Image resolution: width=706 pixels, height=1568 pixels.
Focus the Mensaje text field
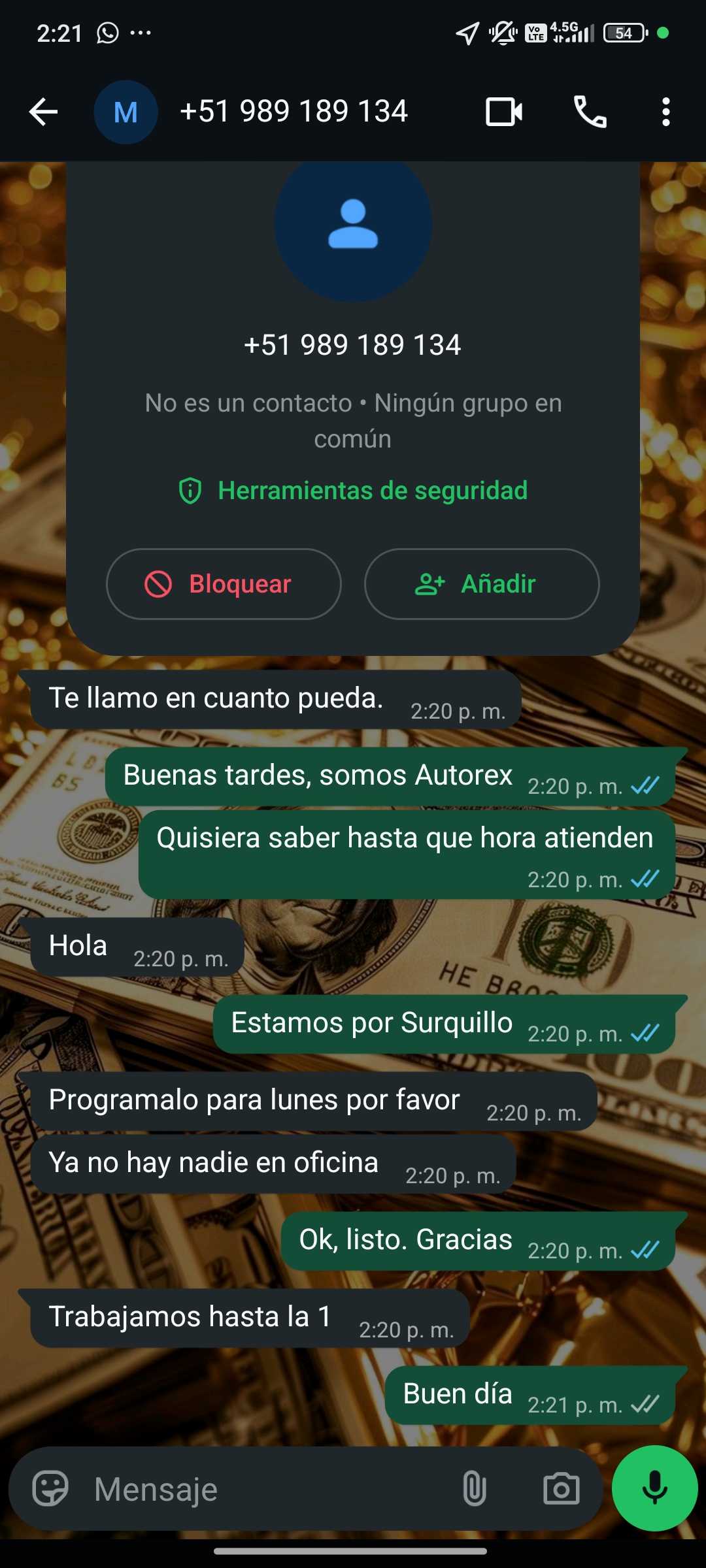tap(261, 1489)
